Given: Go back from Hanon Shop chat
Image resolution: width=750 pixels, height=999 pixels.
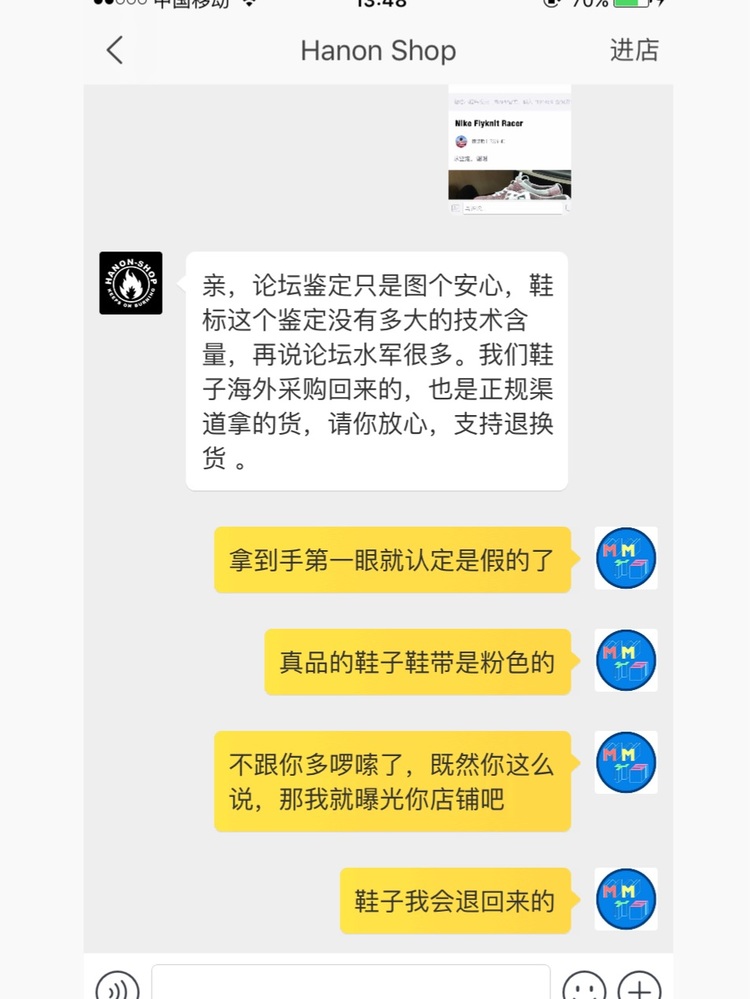Looking at the screenshot, I should tap(115, 50).
